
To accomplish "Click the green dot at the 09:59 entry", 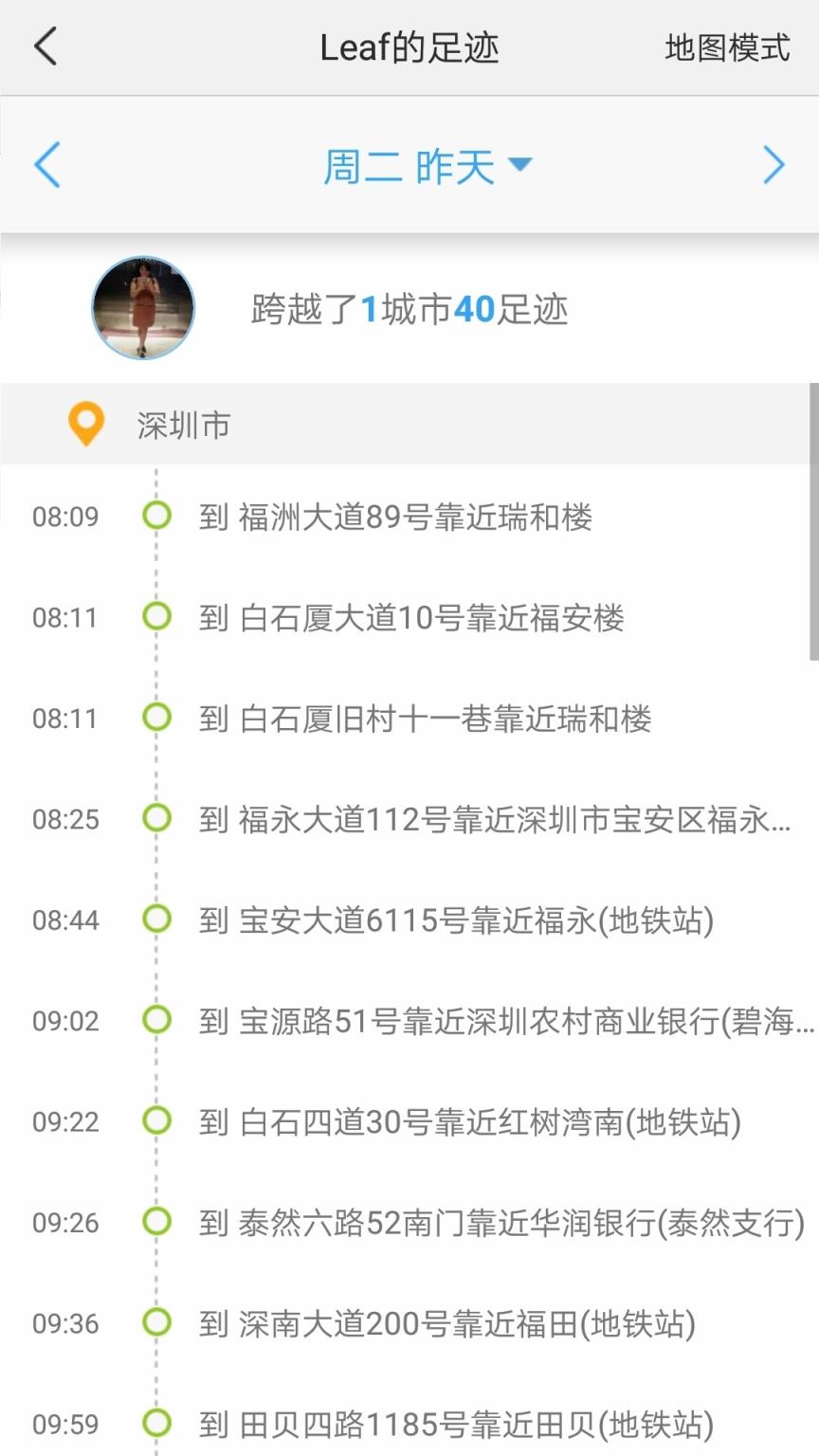I will coord(157,1424).
